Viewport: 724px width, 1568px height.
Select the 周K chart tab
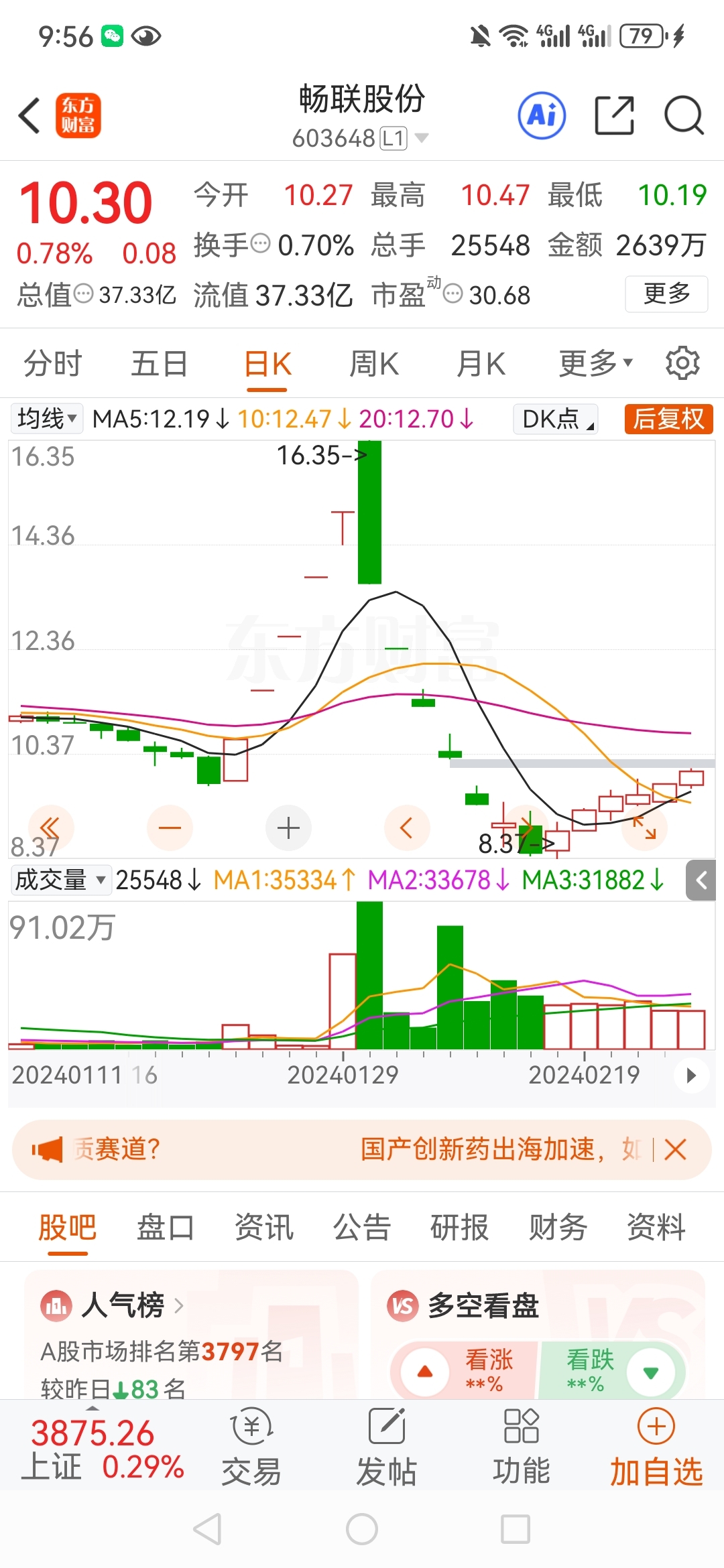(x=374, y=364)
